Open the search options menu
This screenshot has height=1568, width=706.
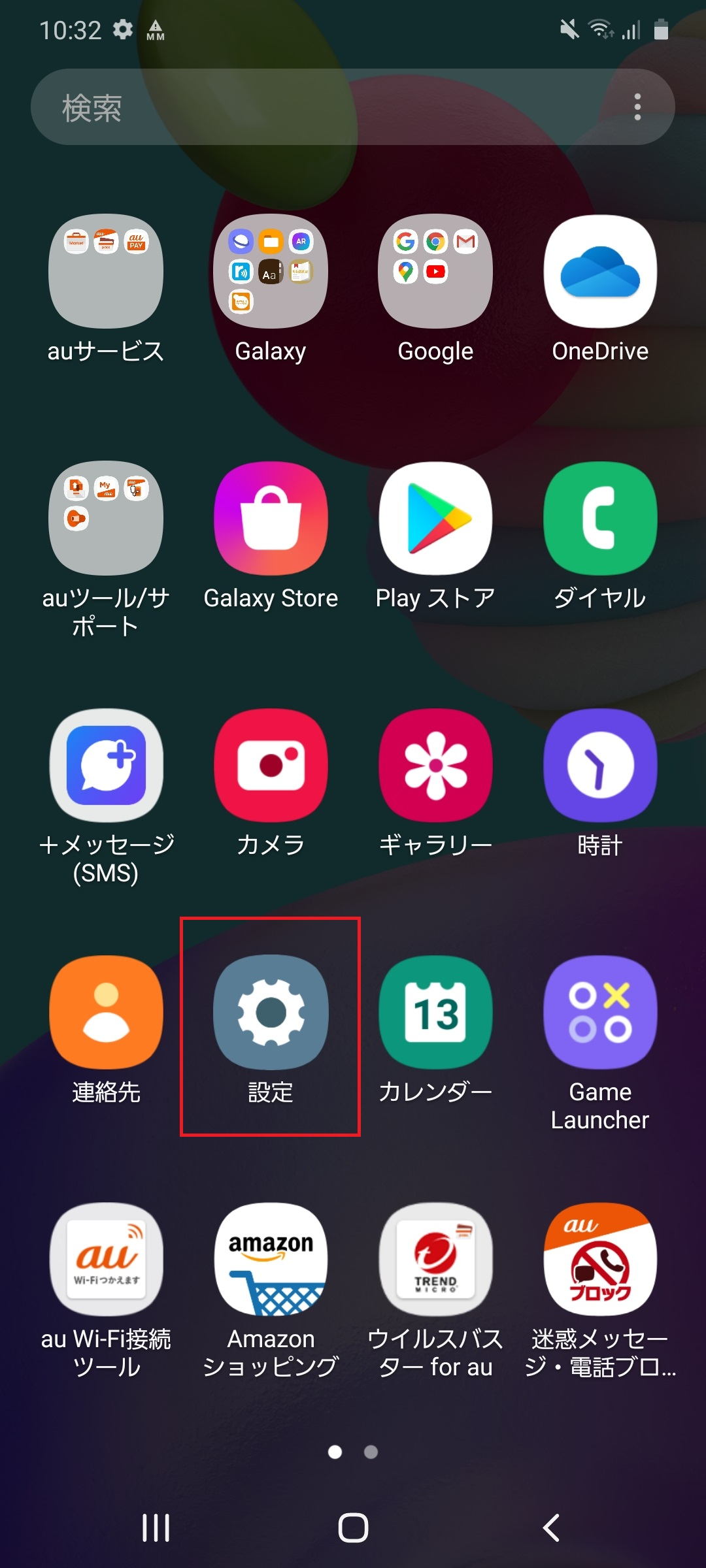[x=637, y=106]
